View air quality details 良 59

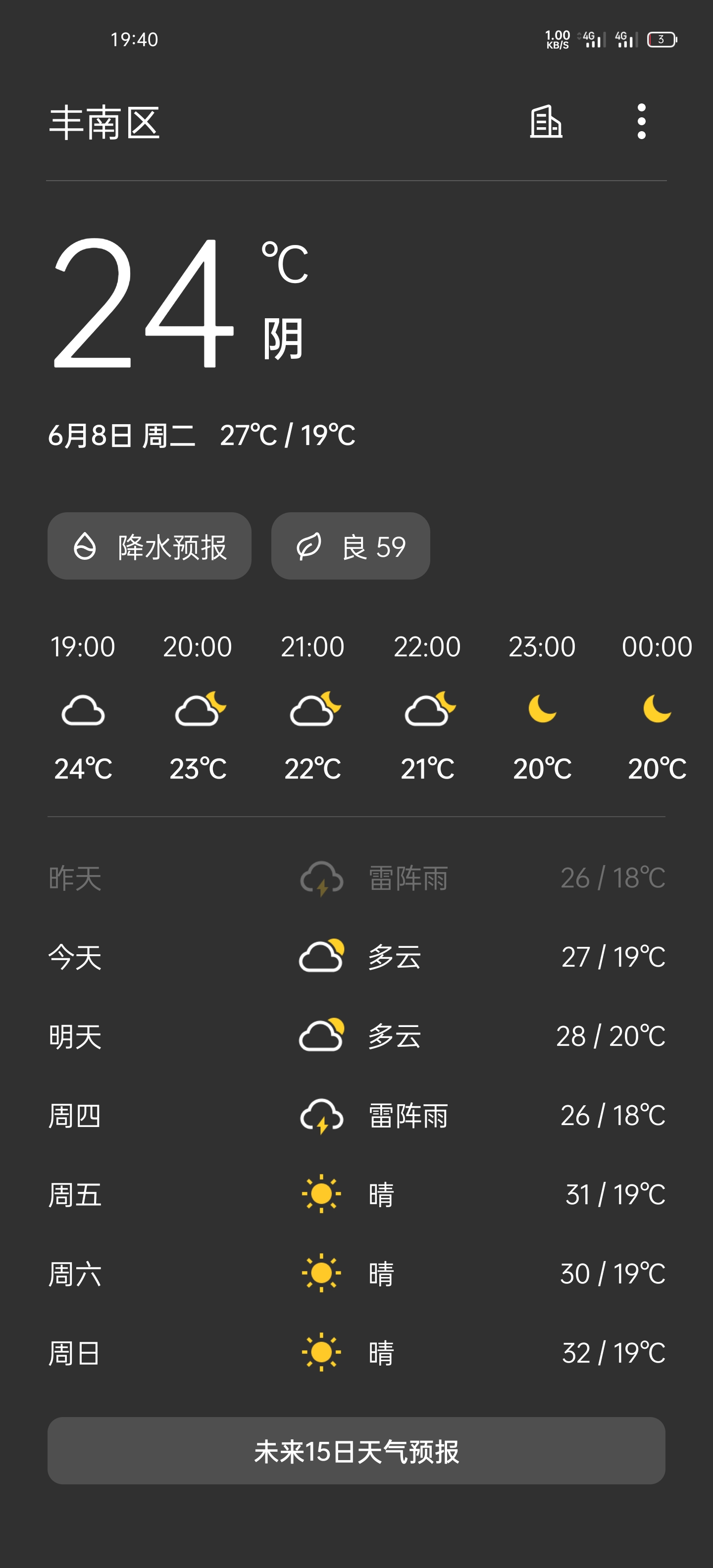point(350,546)
